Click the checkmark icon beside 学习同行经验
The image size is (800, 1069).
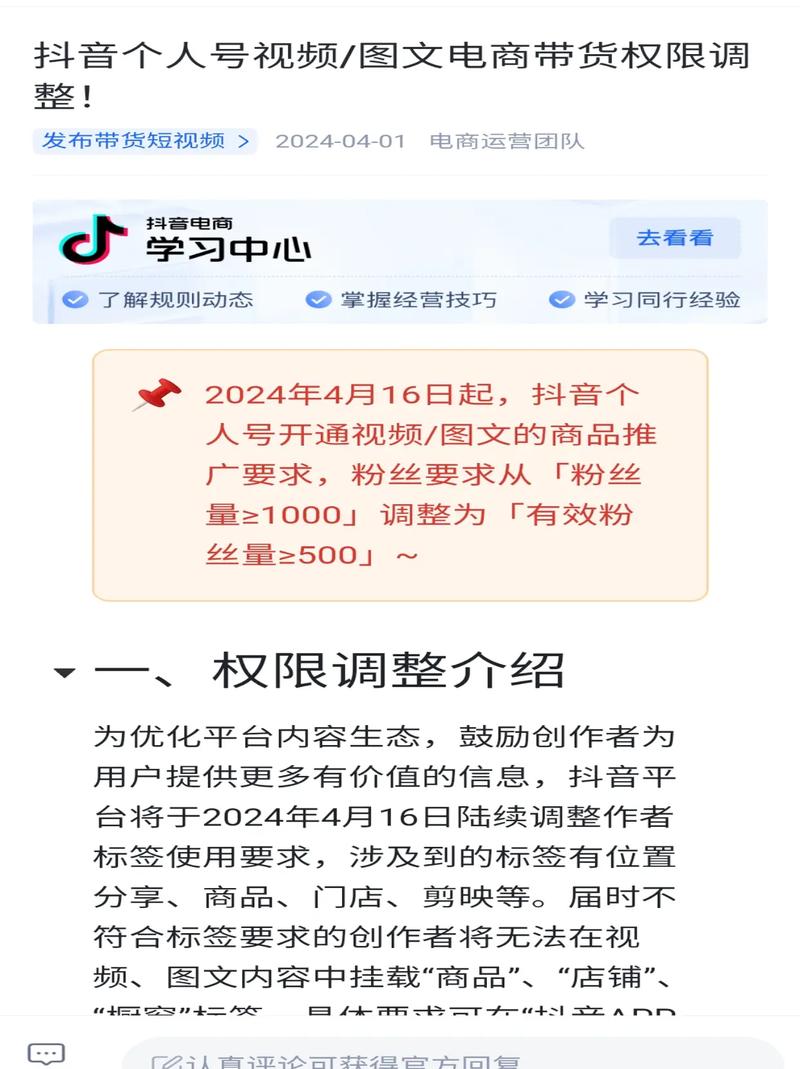562,299
